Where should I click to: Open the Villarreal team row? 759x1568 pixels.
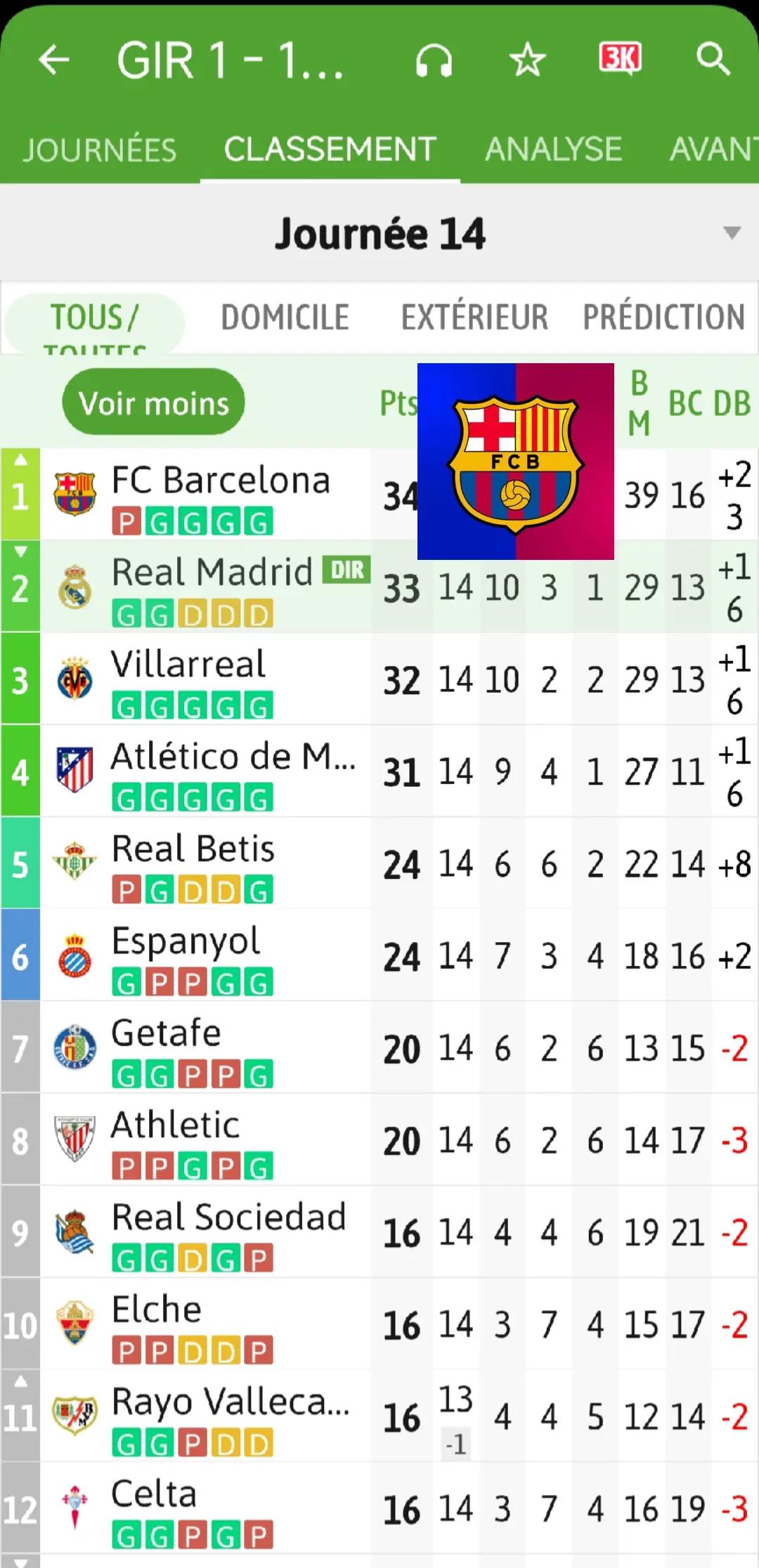[x=188, y=665]
